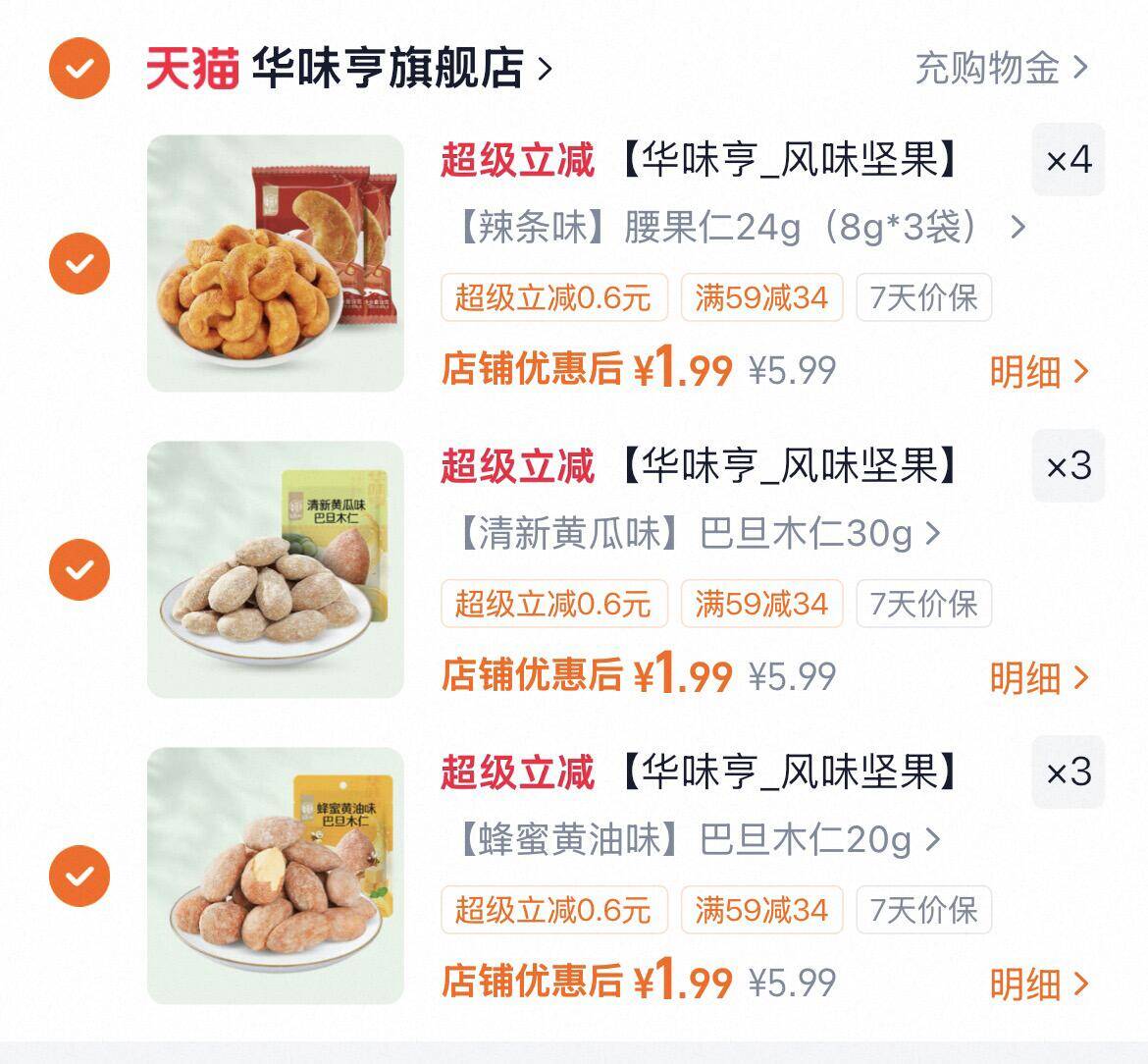Edit the ×3 quantity for 蜂蜜黄油味
This screenshot has height=1064, width=1148.
point(1068,772)
